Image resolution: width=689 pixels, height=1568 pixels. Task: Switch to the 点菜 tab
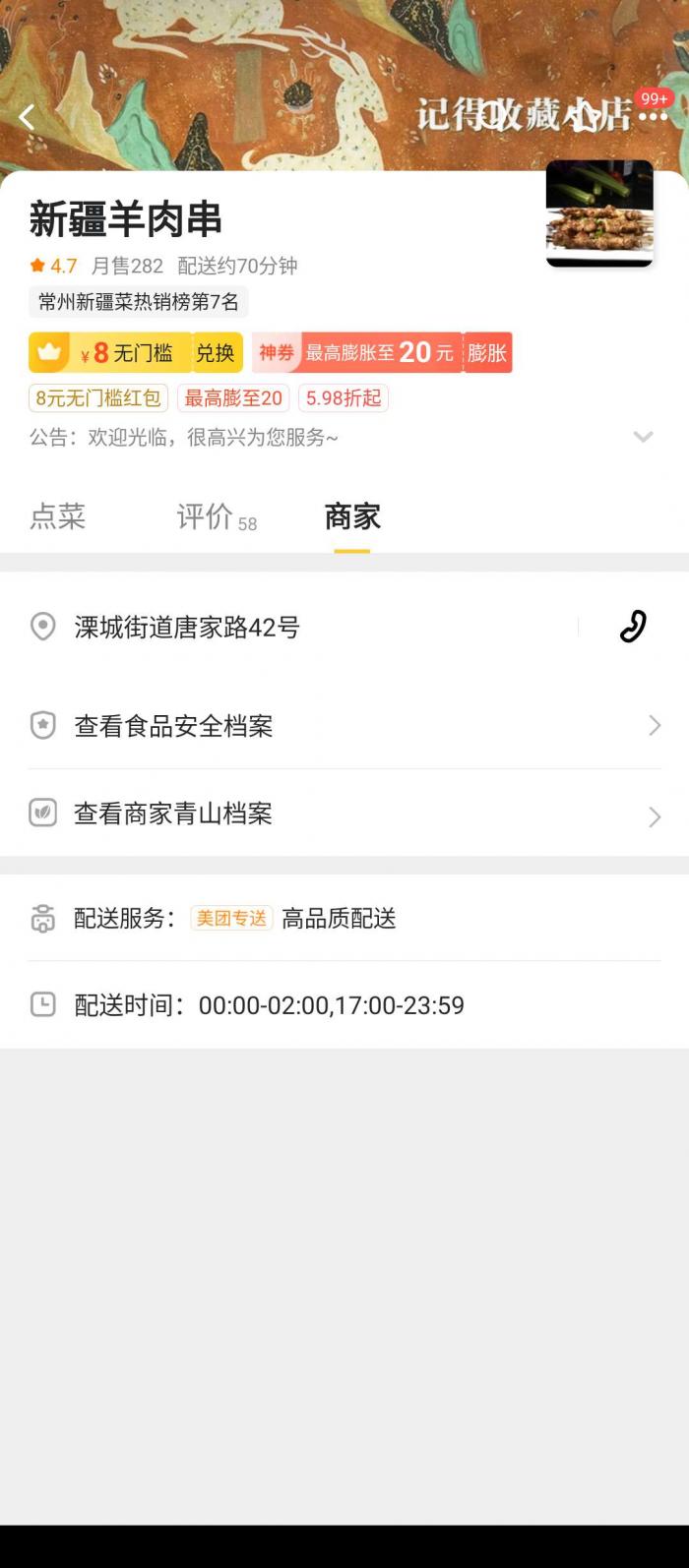click(x=58, y=516)
